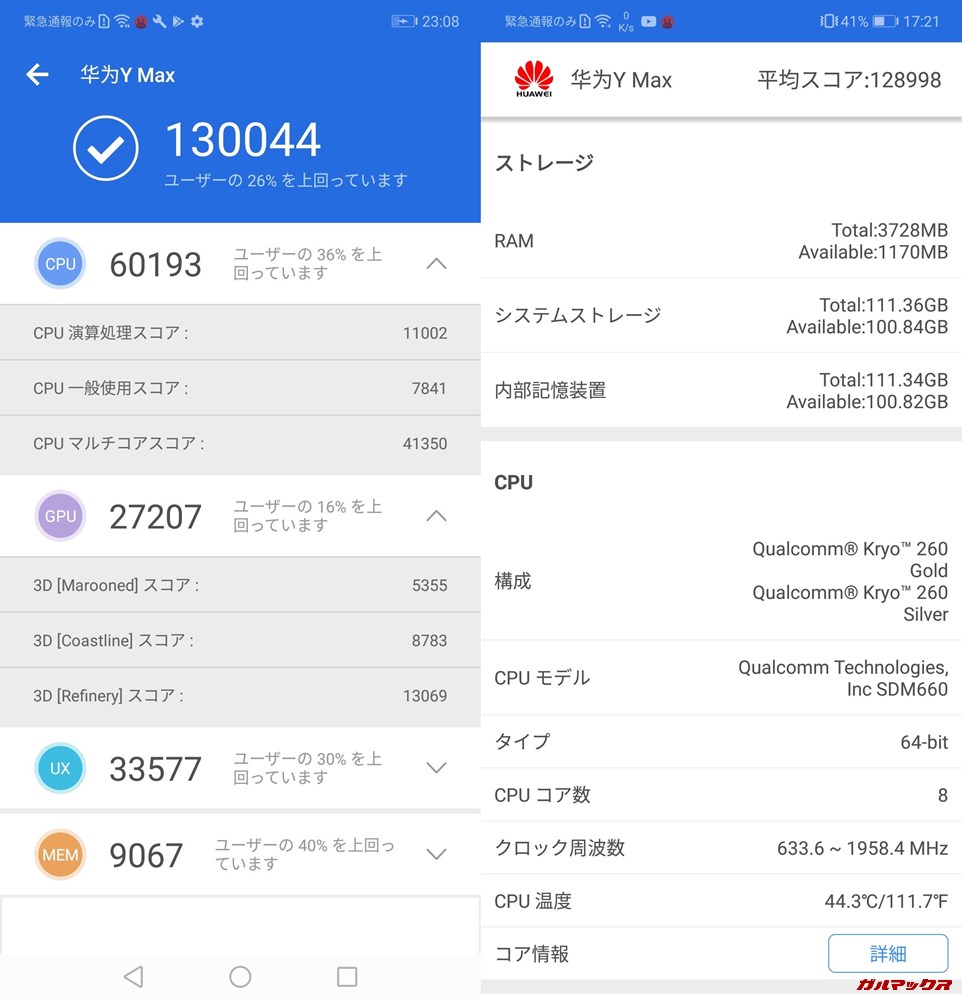Screen dimensions: 962x1000
Task: Expand the UX score details section
Action: [x=436, y=768]
